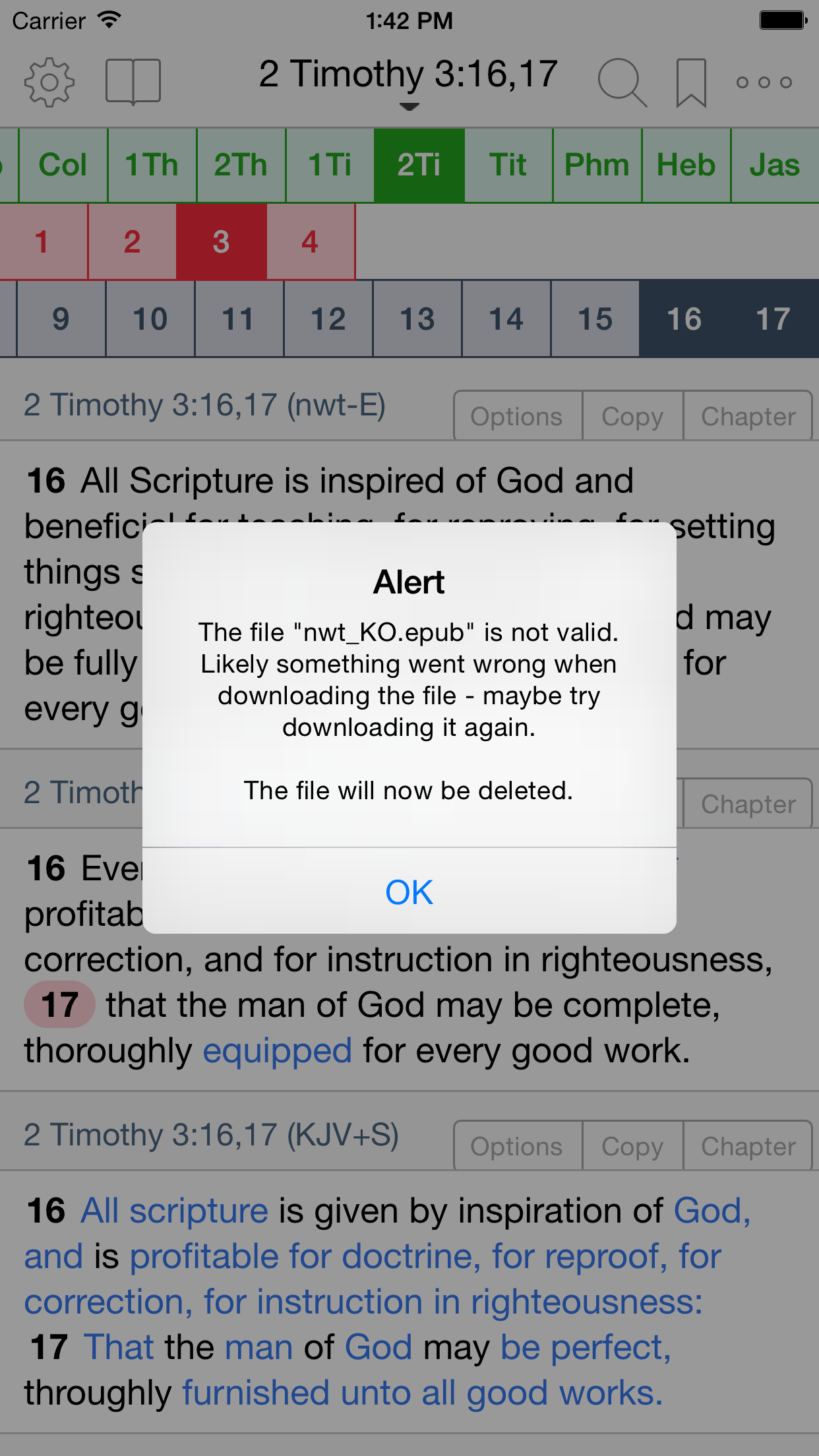
Task: Copy the nwt-E passage
Action: [x=632, y=416]
